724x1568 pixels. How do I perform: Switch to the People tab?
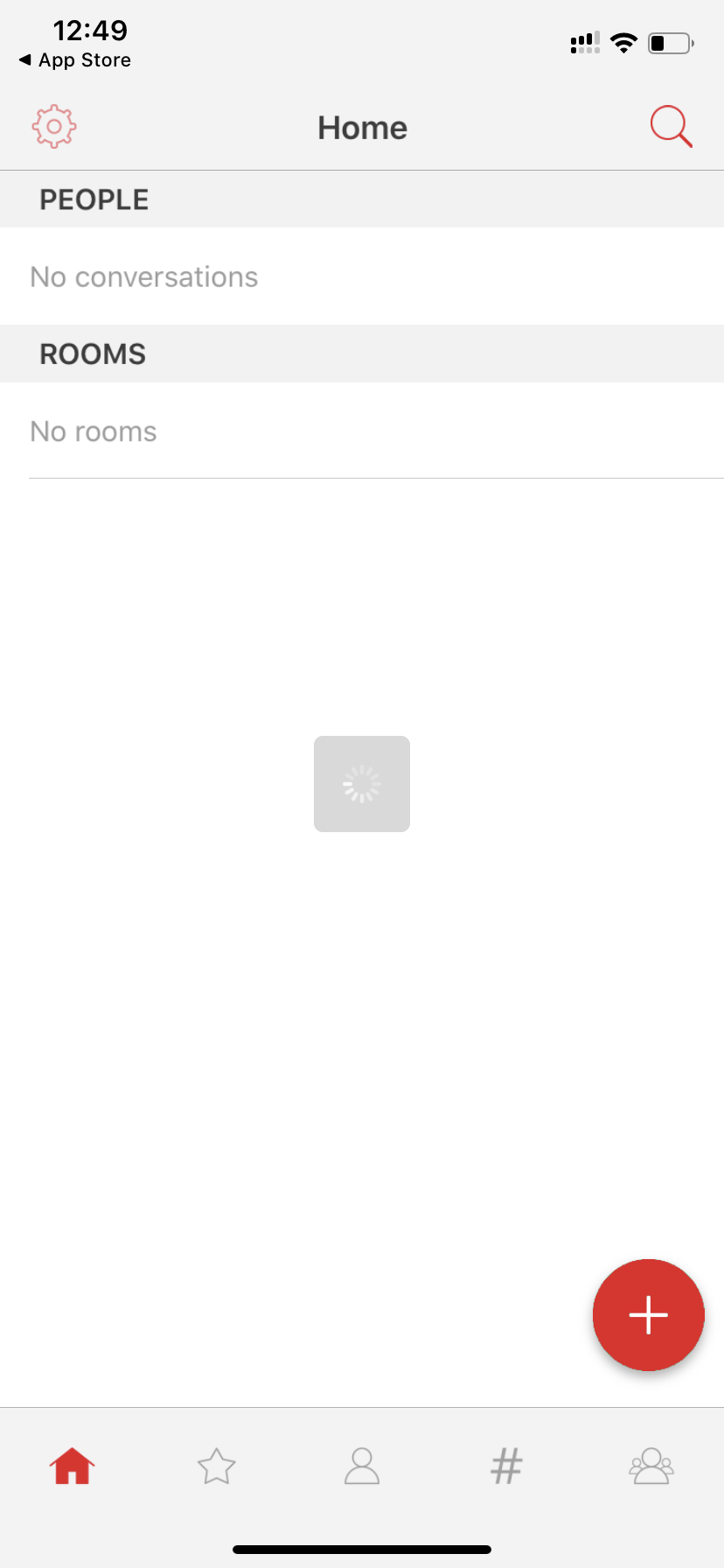tap(362, 1466)
